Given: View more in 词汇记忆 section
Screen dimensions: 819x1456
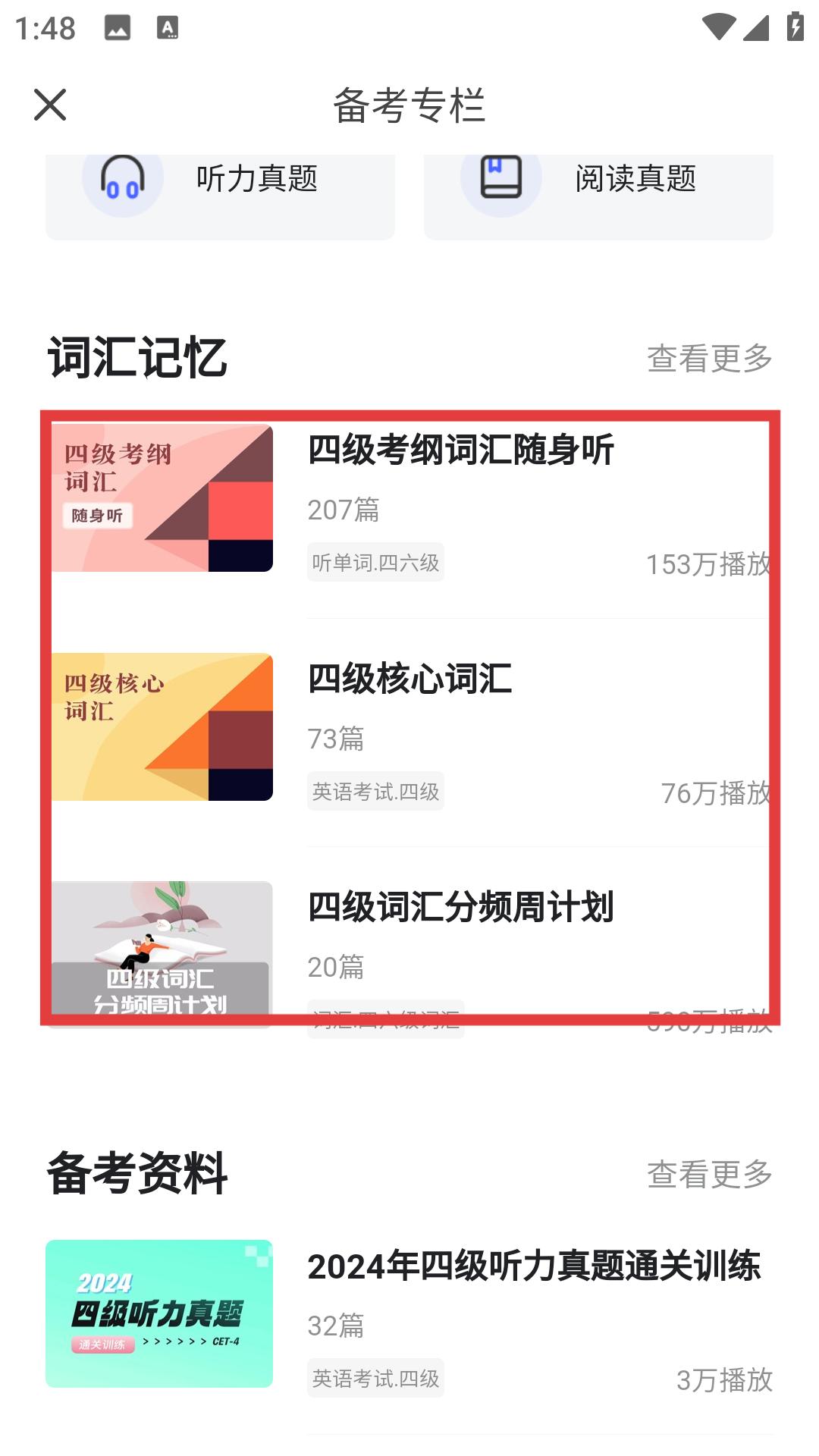Looking at the screenshot, I should click(x=709, y=359).
